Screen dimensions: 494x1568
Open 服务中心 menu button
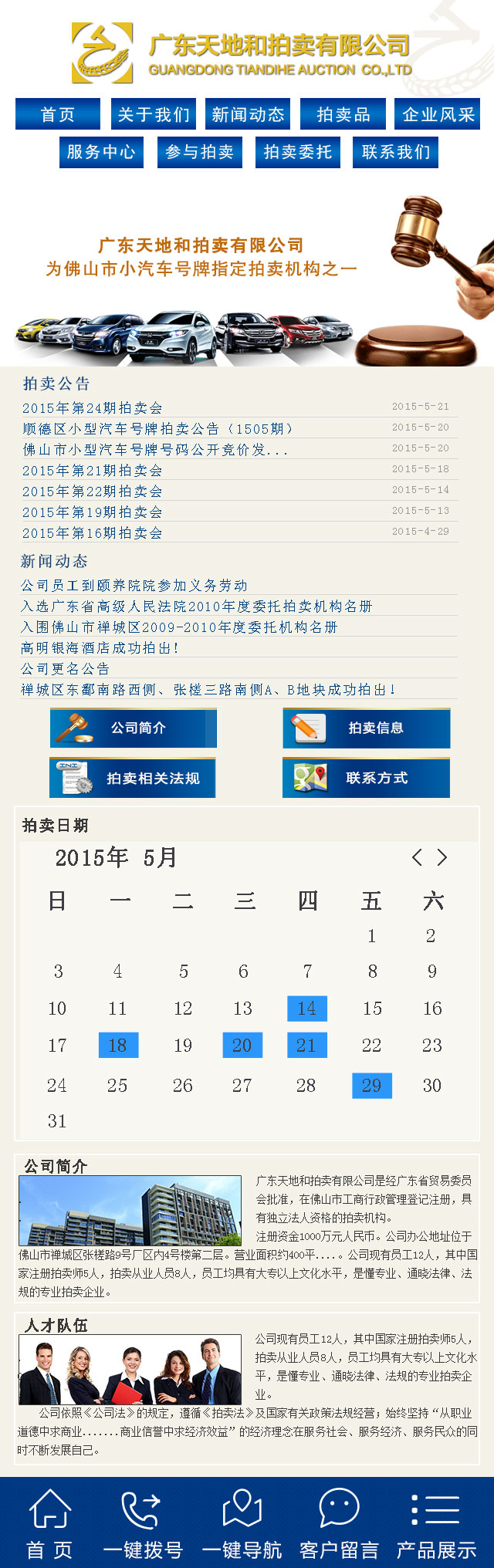click(101, 152)
